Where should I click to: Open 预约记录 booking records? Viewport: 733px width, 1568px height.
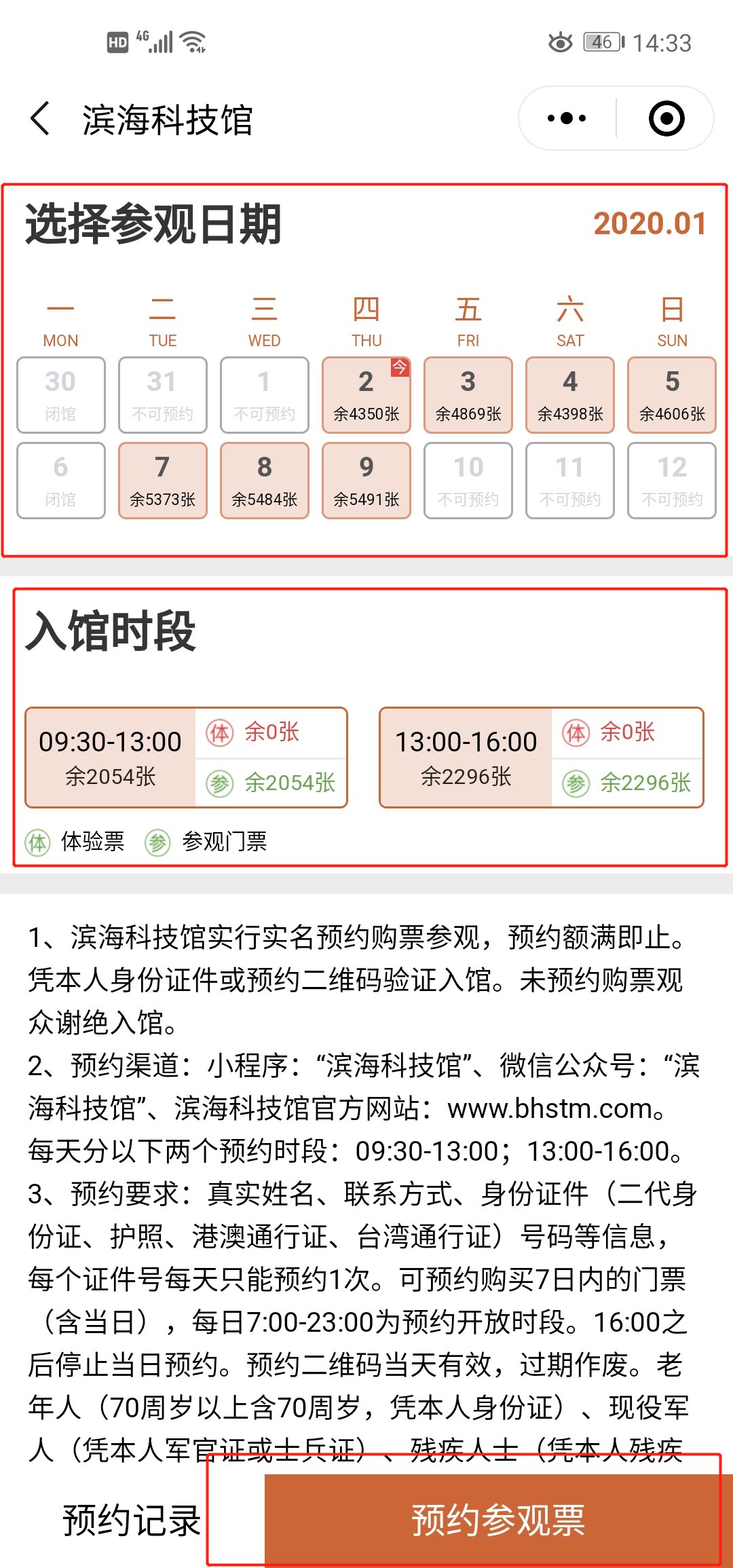pyautogui.click(x=132, y=1520)
